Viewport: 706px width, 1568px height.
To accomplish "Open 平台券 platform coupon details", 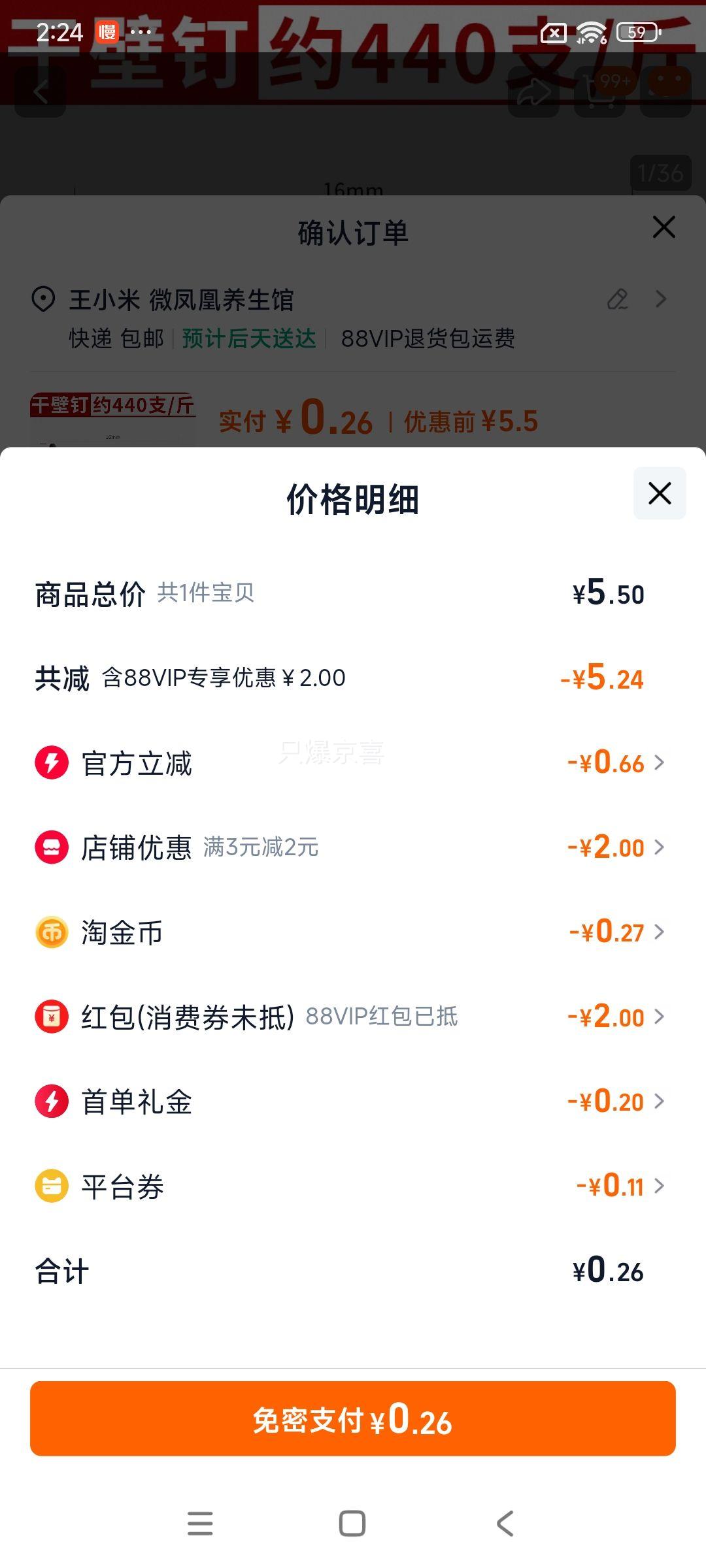I will pos(353,1186).
